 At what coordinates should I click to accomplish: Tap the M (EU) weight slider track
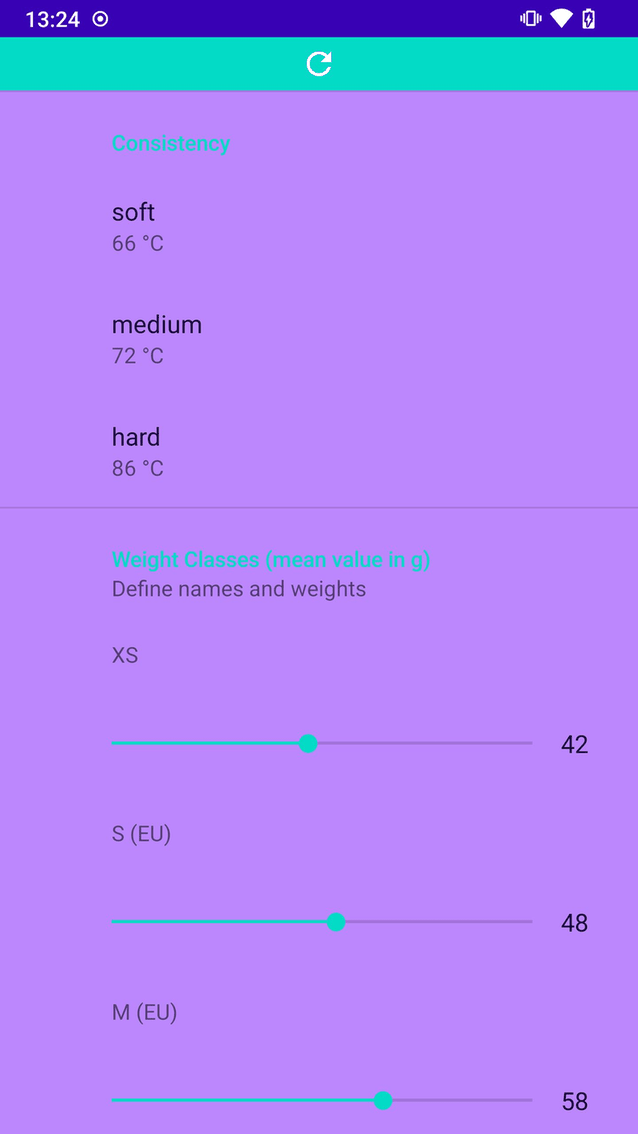click(322, 1100)
